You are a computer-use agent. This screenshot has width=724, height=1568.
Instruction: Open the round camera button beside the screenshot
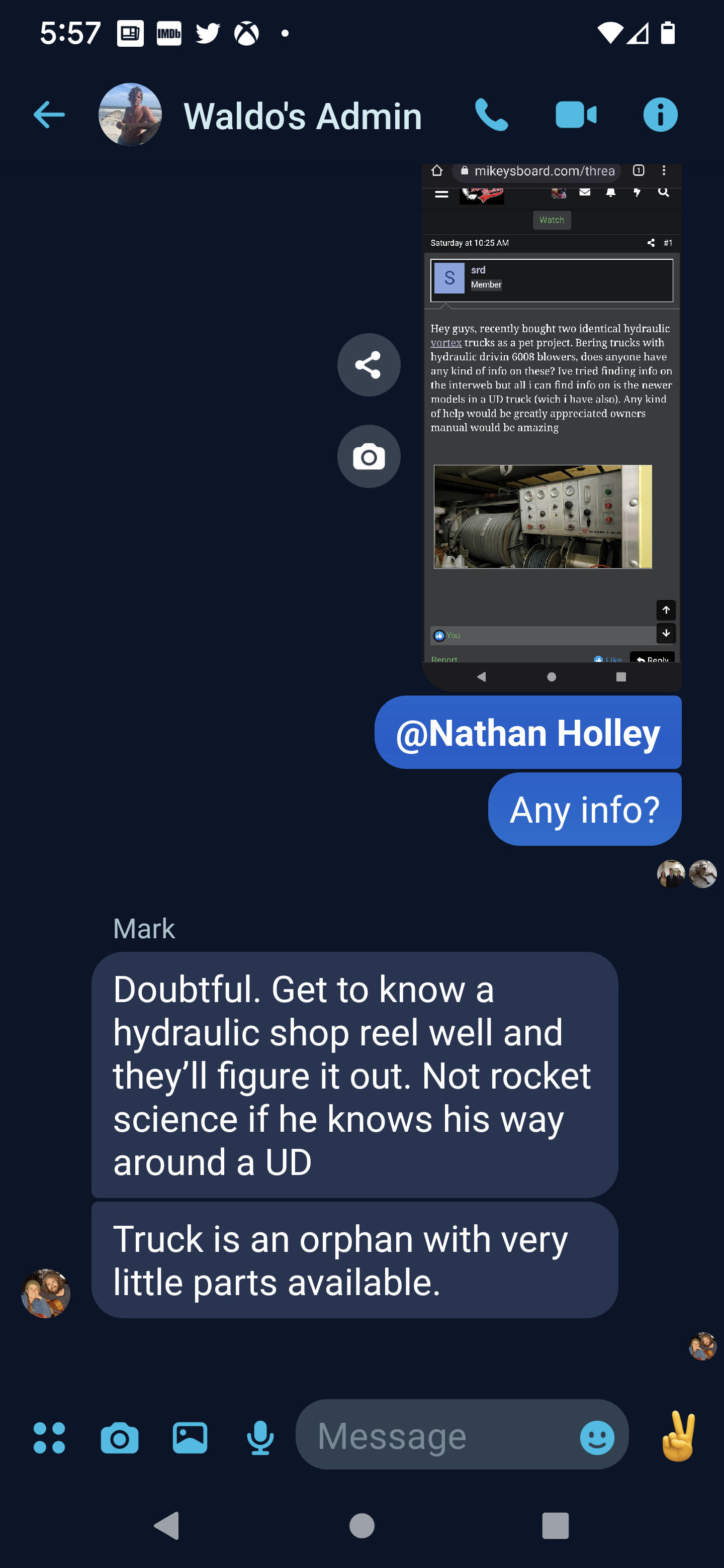point(369,456)
